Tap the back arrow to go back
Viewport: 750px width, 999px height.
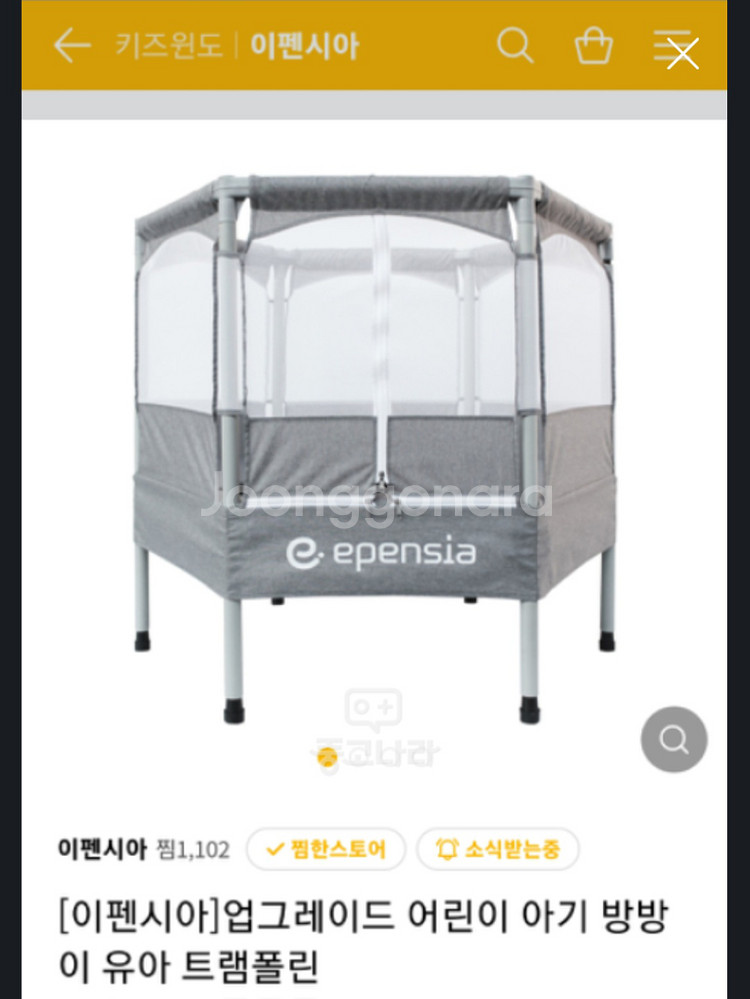tap(70, 45)
